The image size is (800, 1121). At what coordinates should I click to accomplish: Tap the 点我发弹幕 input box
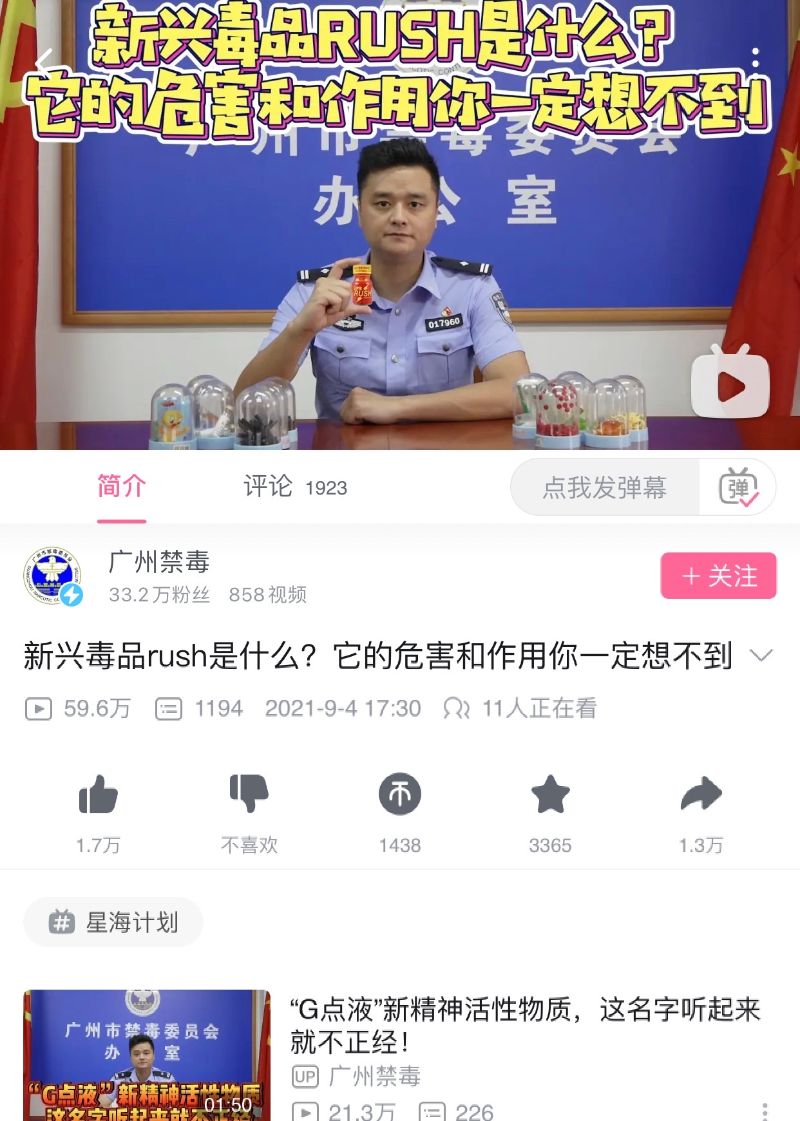[x=604, y=488]
